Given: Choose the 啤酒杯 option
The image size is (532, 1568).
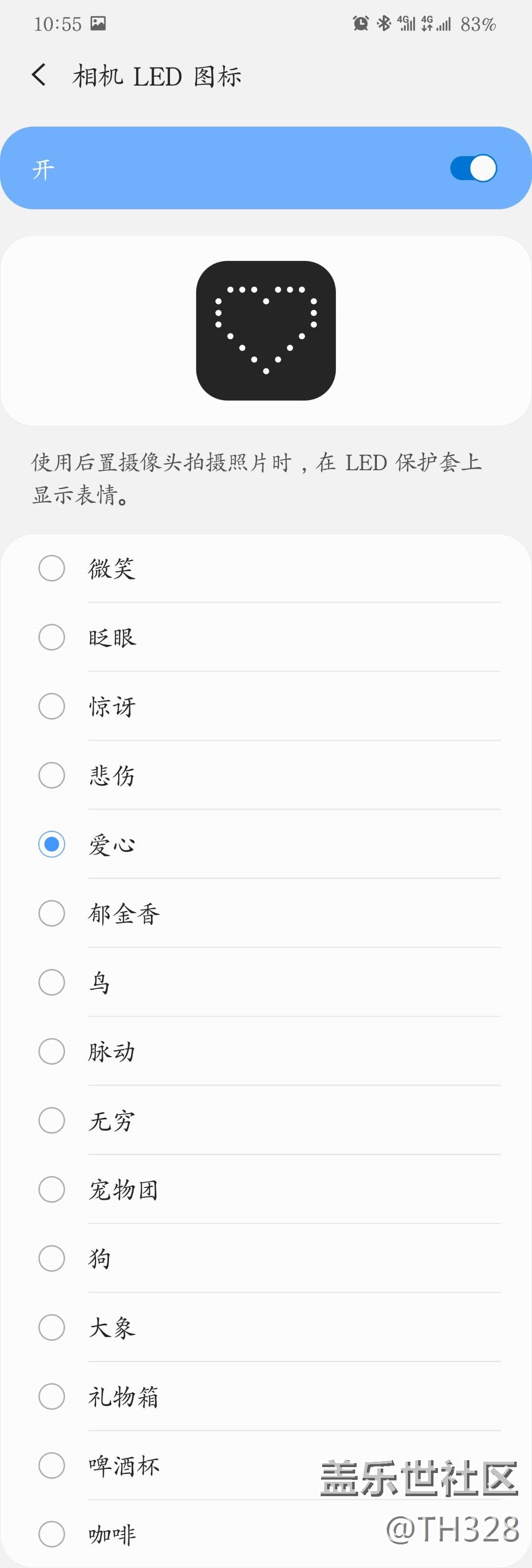Looking at the screenshot, I should tap(52, 1465).
